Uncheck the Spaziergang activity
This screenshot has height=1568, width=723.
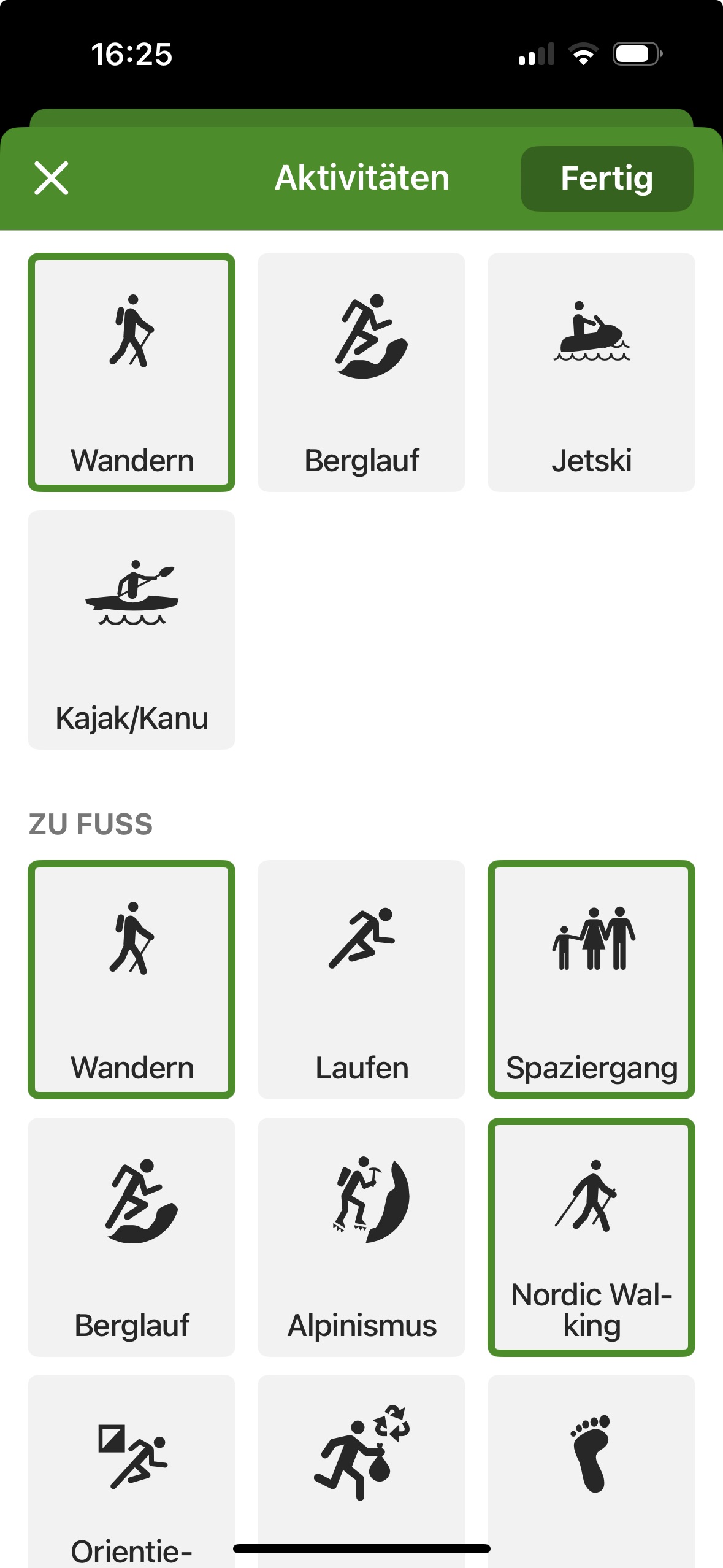click(591, 979)
